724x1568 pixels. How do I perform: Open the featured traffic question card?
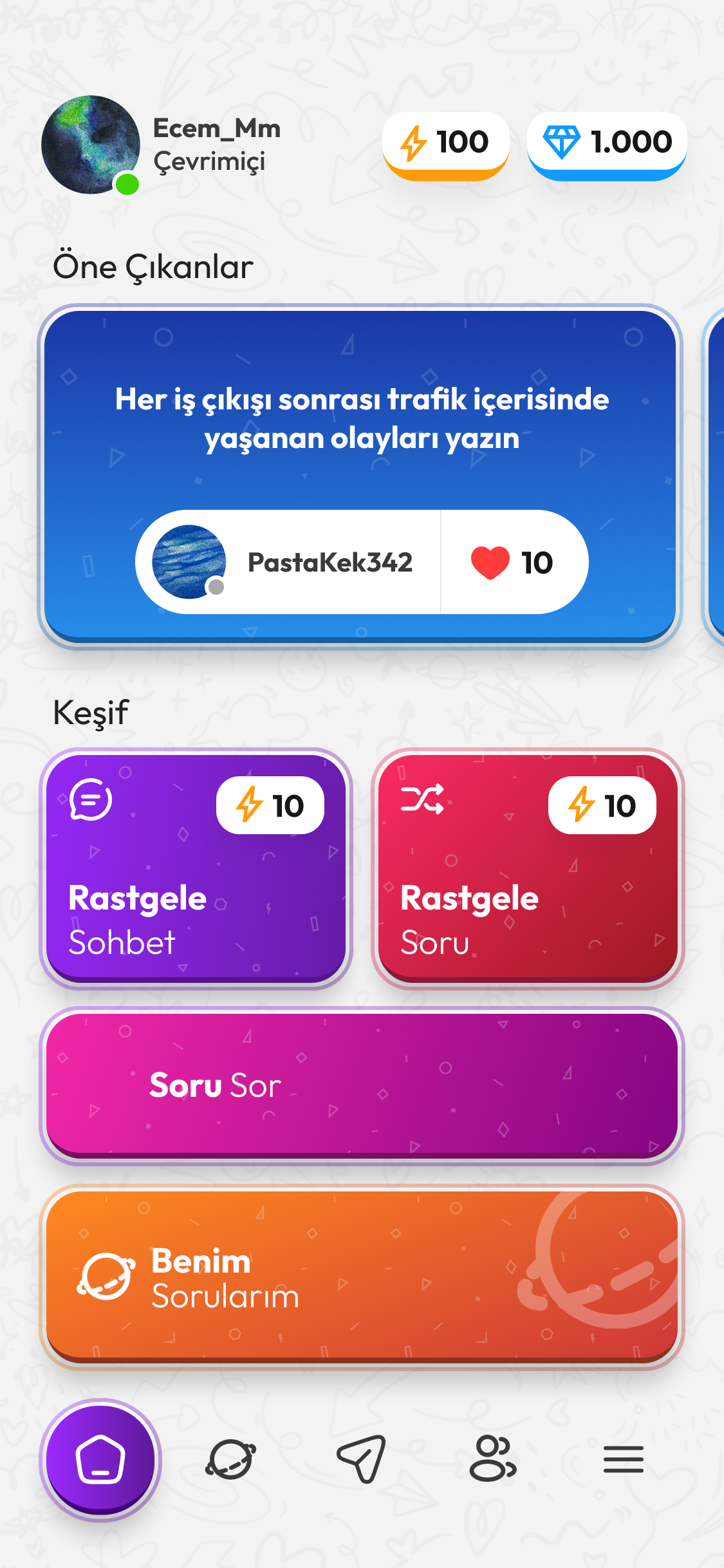coord(360,418)
